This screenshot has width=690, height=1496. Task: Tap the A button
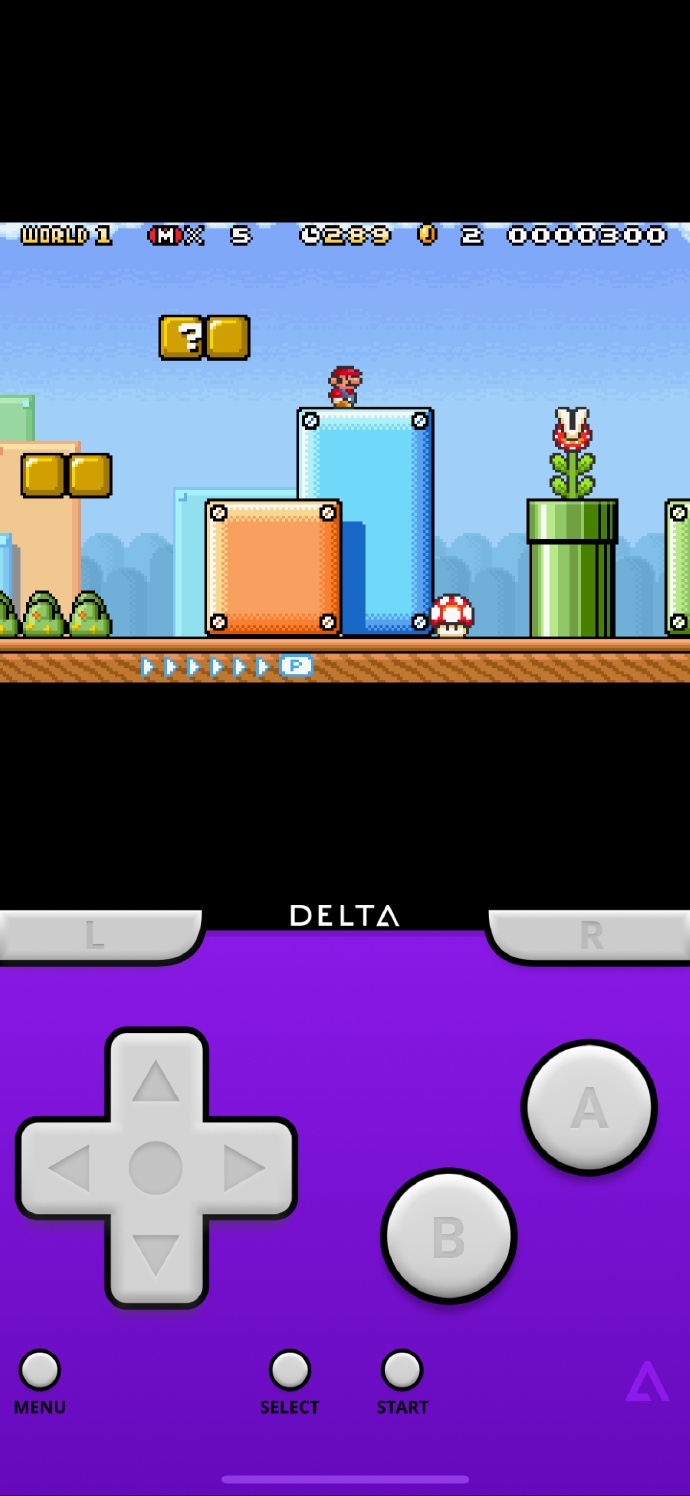click(x=588, y=1107)
